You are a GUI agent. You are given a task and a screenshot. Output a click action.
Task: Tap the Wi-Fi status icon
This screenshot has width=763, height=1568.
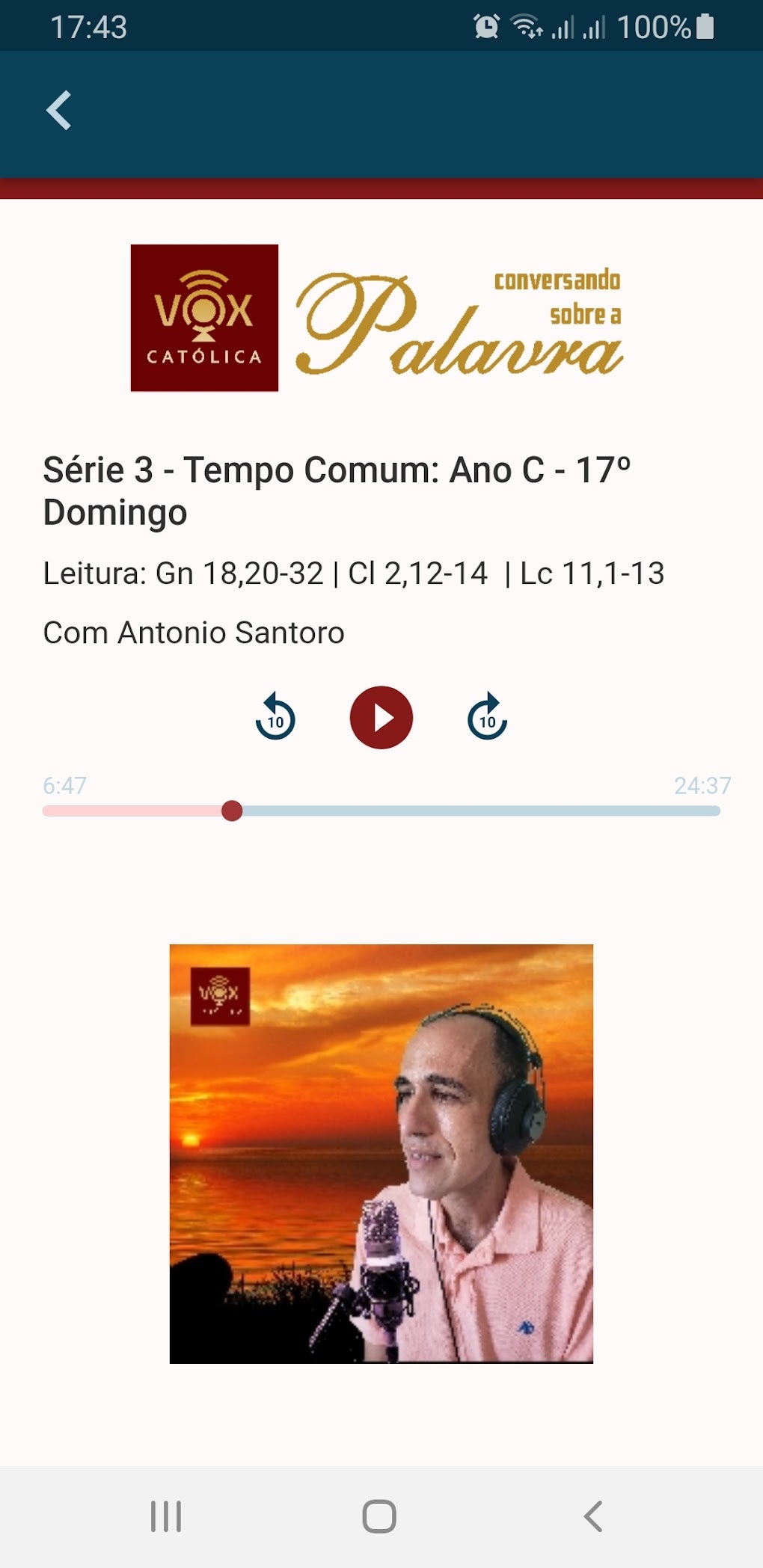click(x=524, y=25)
